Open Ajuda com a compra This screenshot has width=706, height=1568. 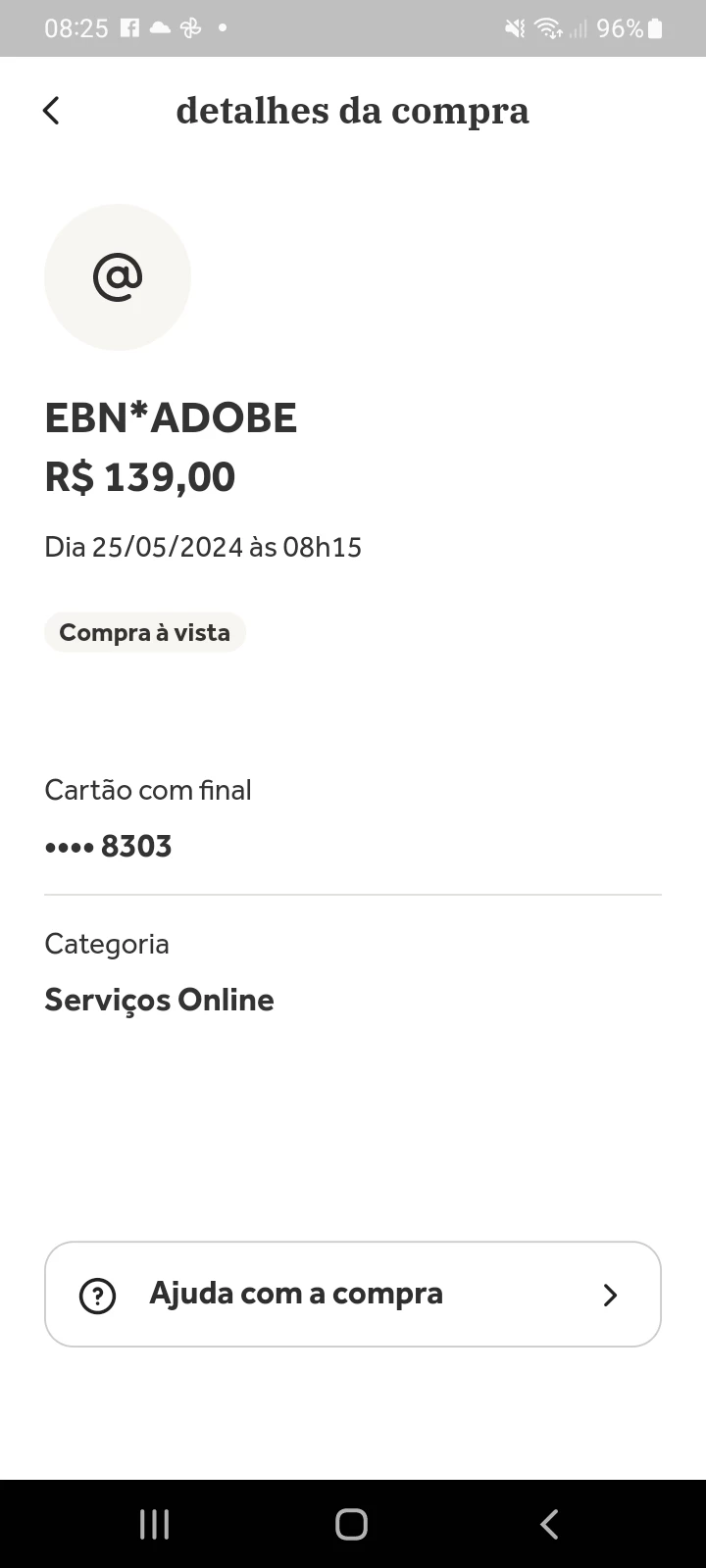click(353, 1294)
